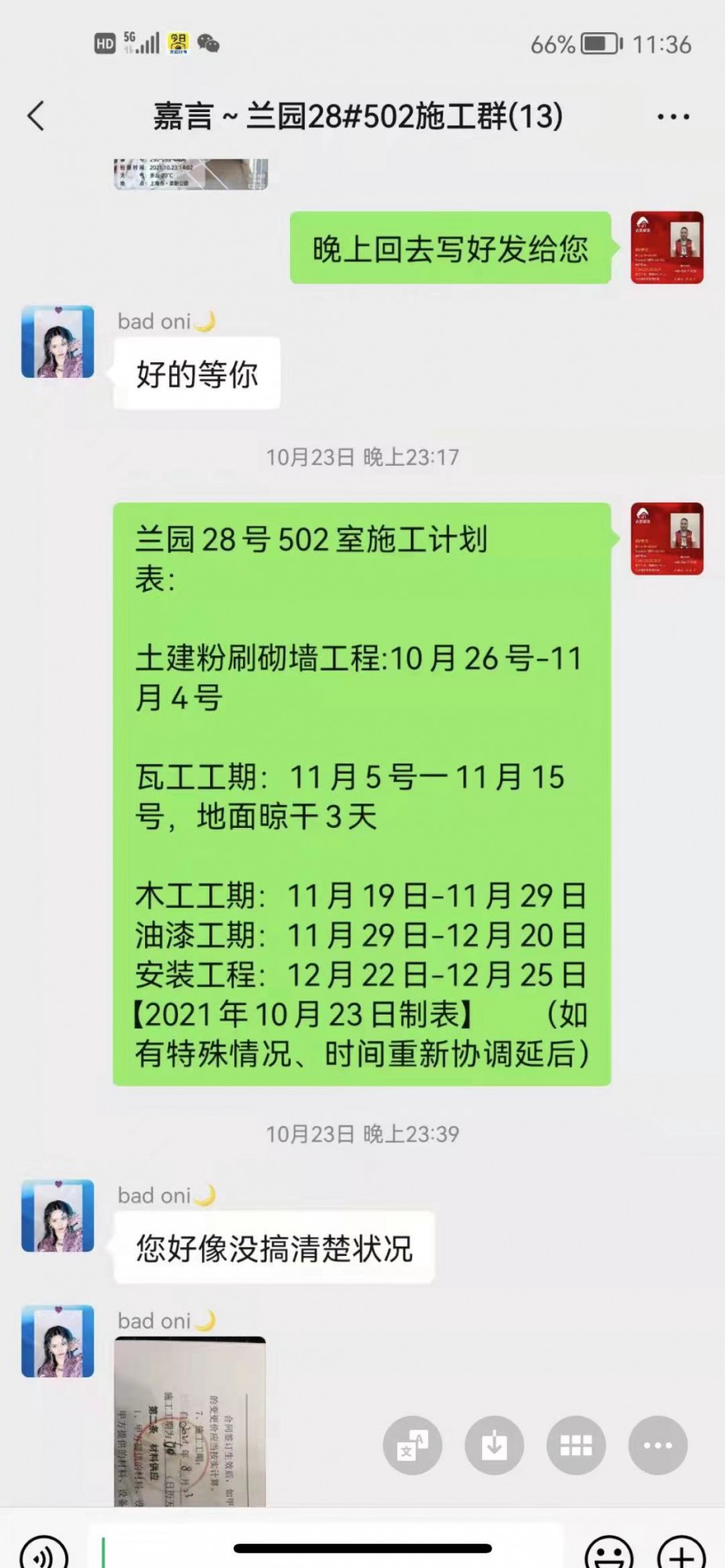The width and height of the screenshot is (725, 1568).
Task: Open the emoji sticker panel
Action: (x=608, y=1552)
